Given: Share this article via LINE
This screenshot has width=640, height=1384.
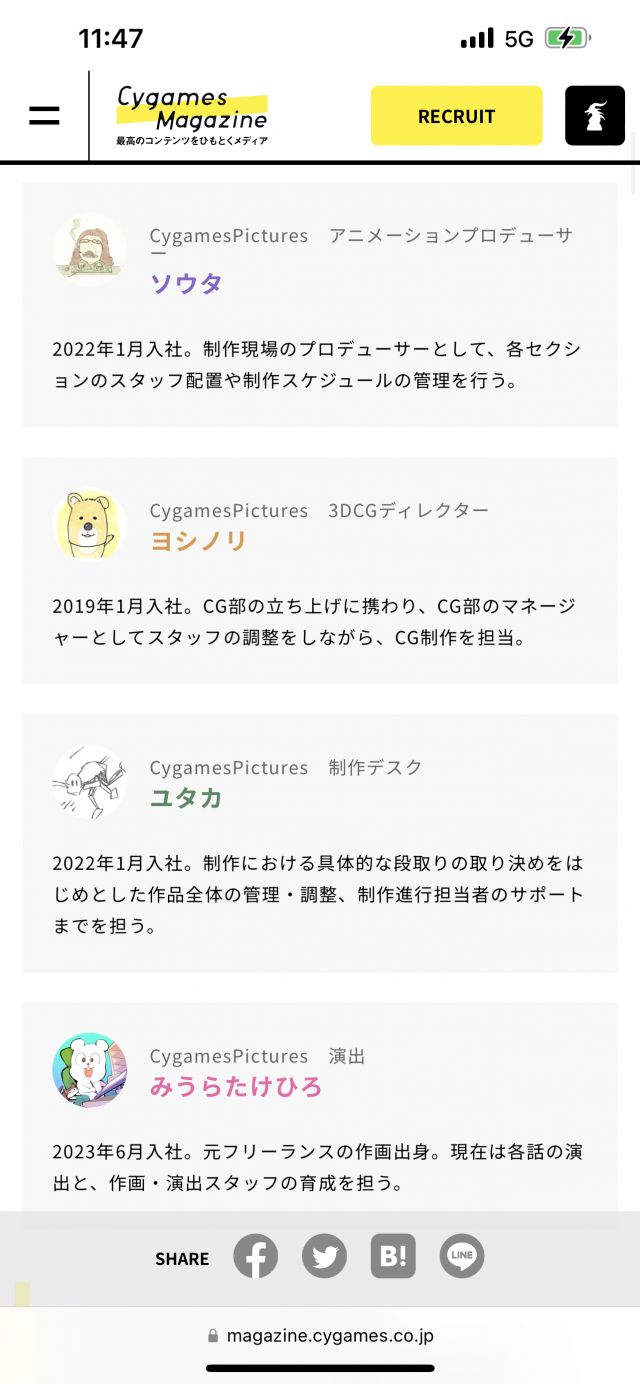Looking at the screenshot, I should (x=462, y=1256).
